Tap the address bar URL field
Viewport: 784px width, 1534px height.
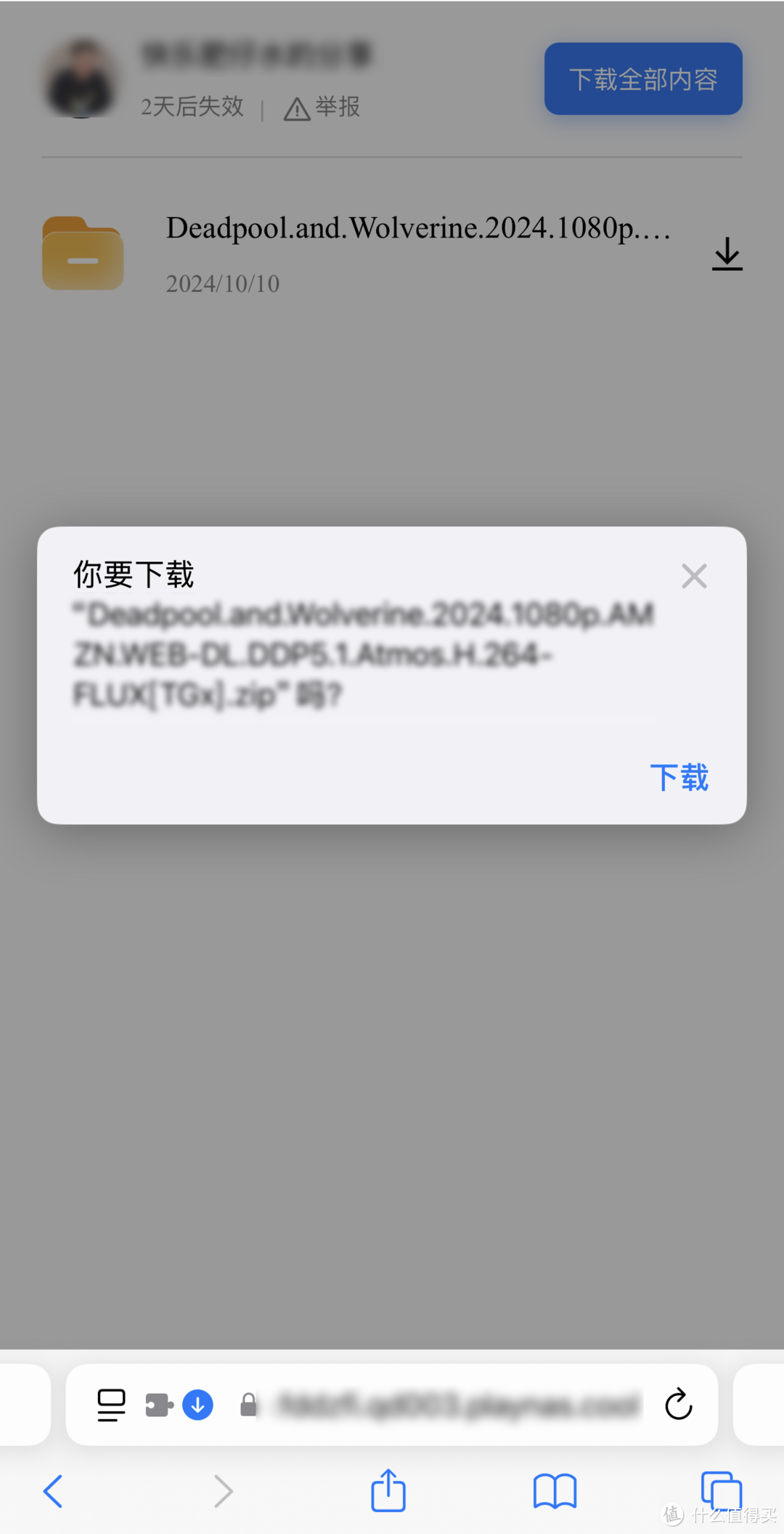click(x=457, y=1405)
